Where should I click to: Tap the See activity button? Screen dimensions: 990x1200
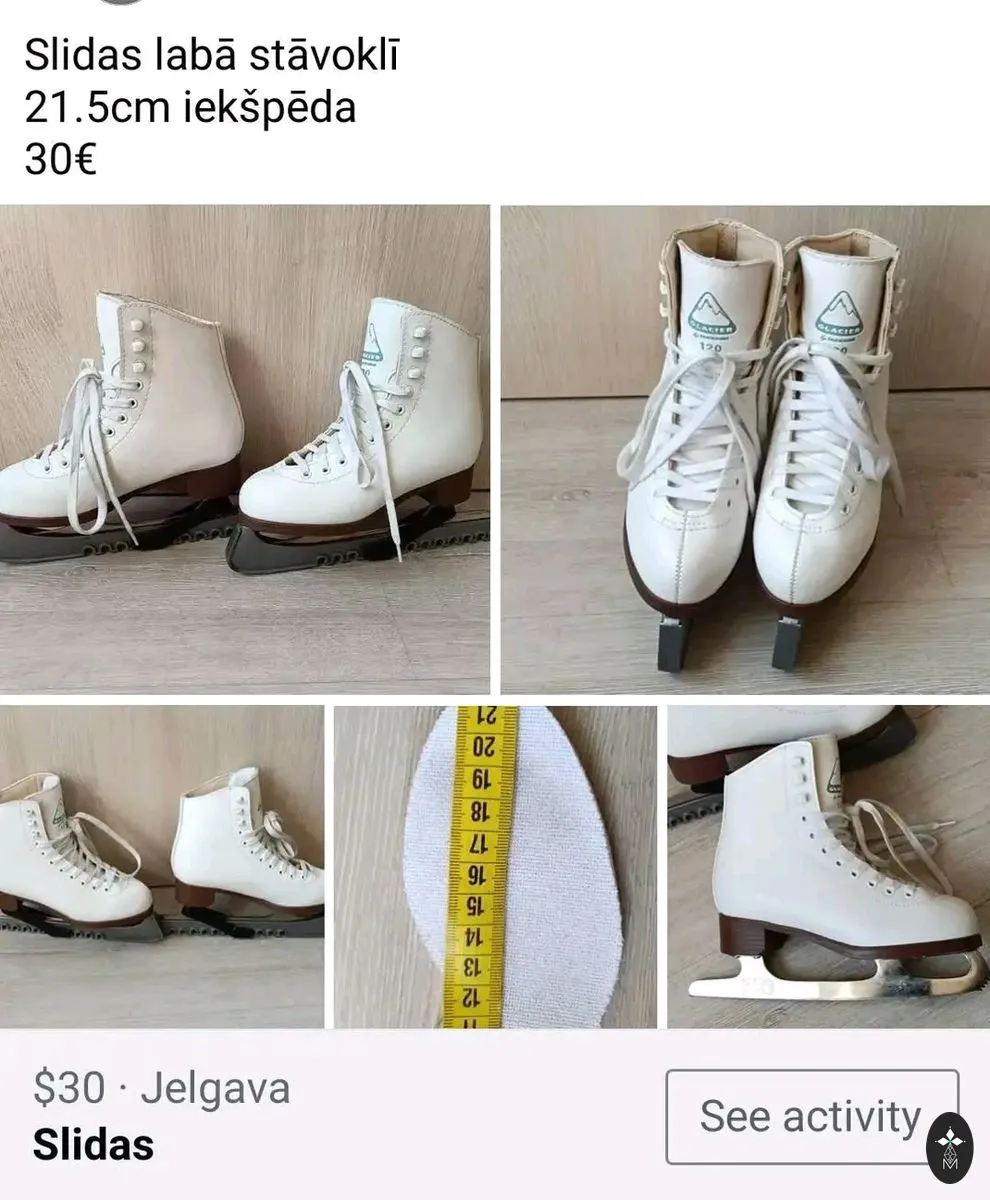click(812, 1117)
